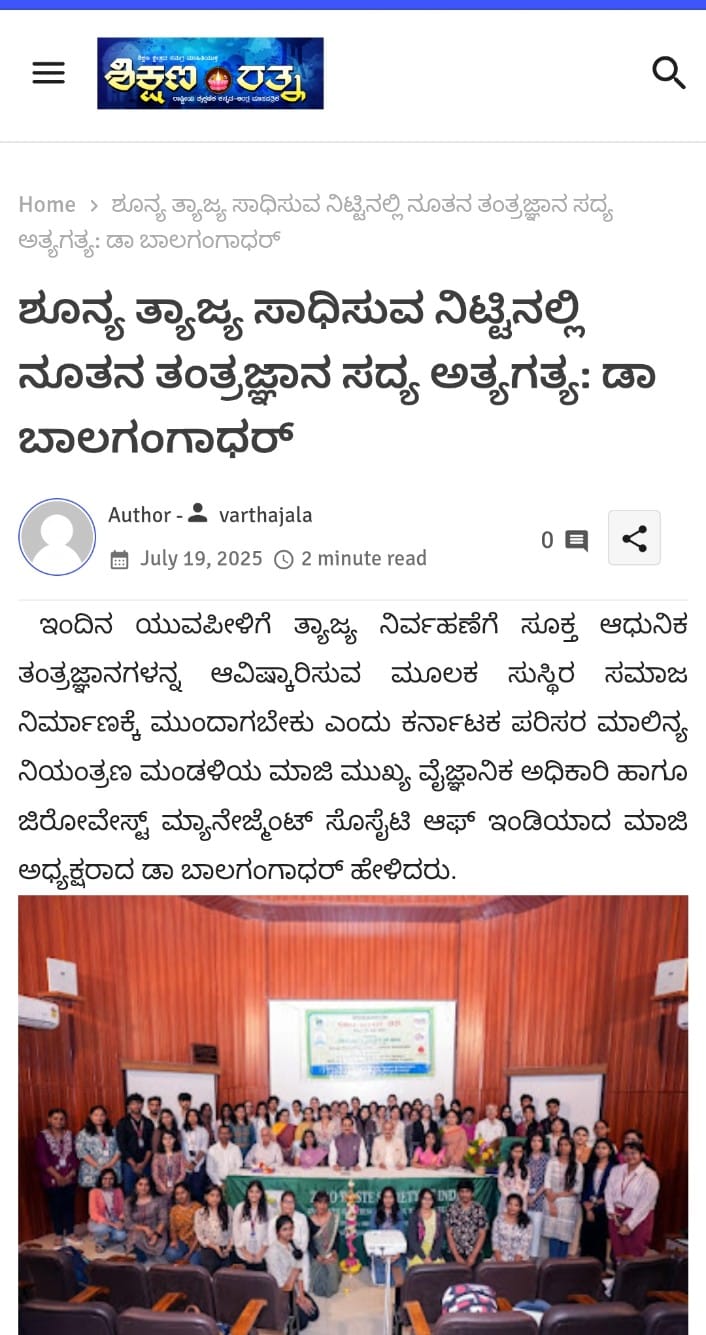Open the hamburger navigation menu
The width and height of the screenshot is (706, 1335).
tap(48, 73)
